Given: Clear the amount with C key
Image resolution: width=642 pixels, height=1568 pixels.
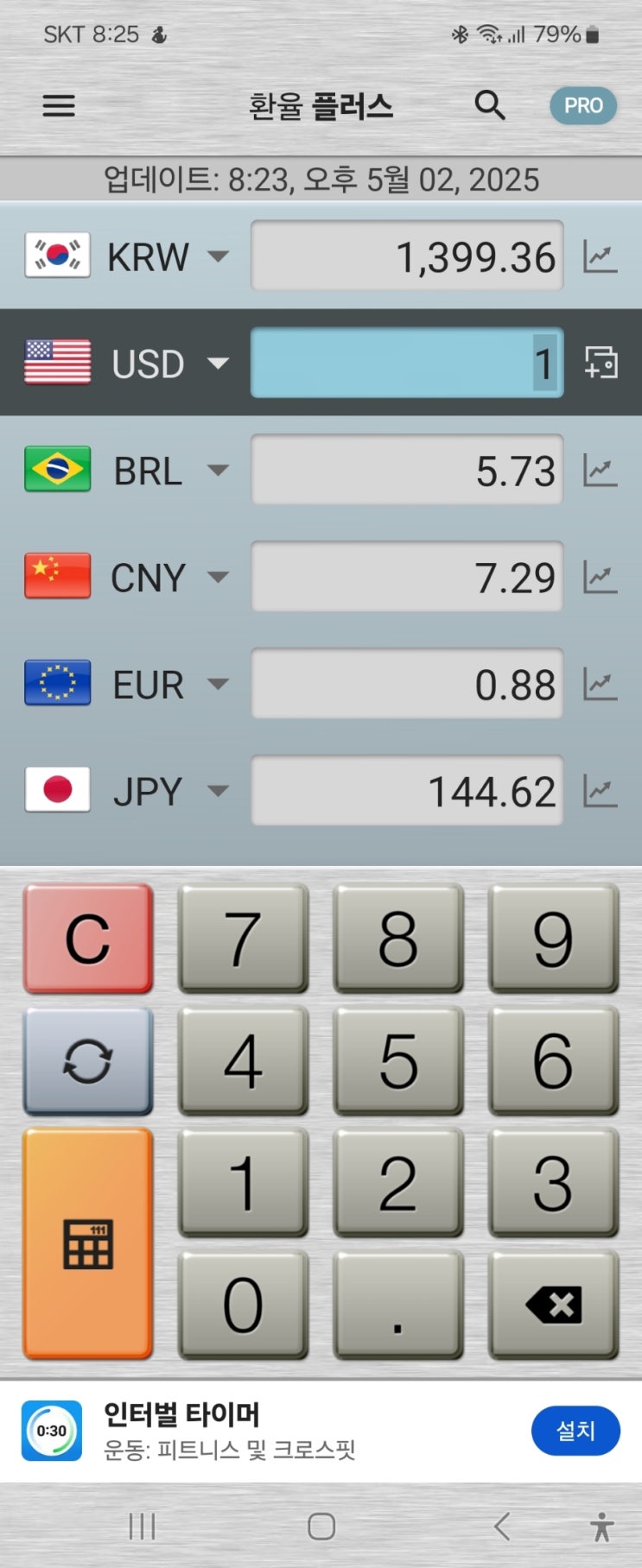Looking at the screenshot, I should [x=88, y=939].
